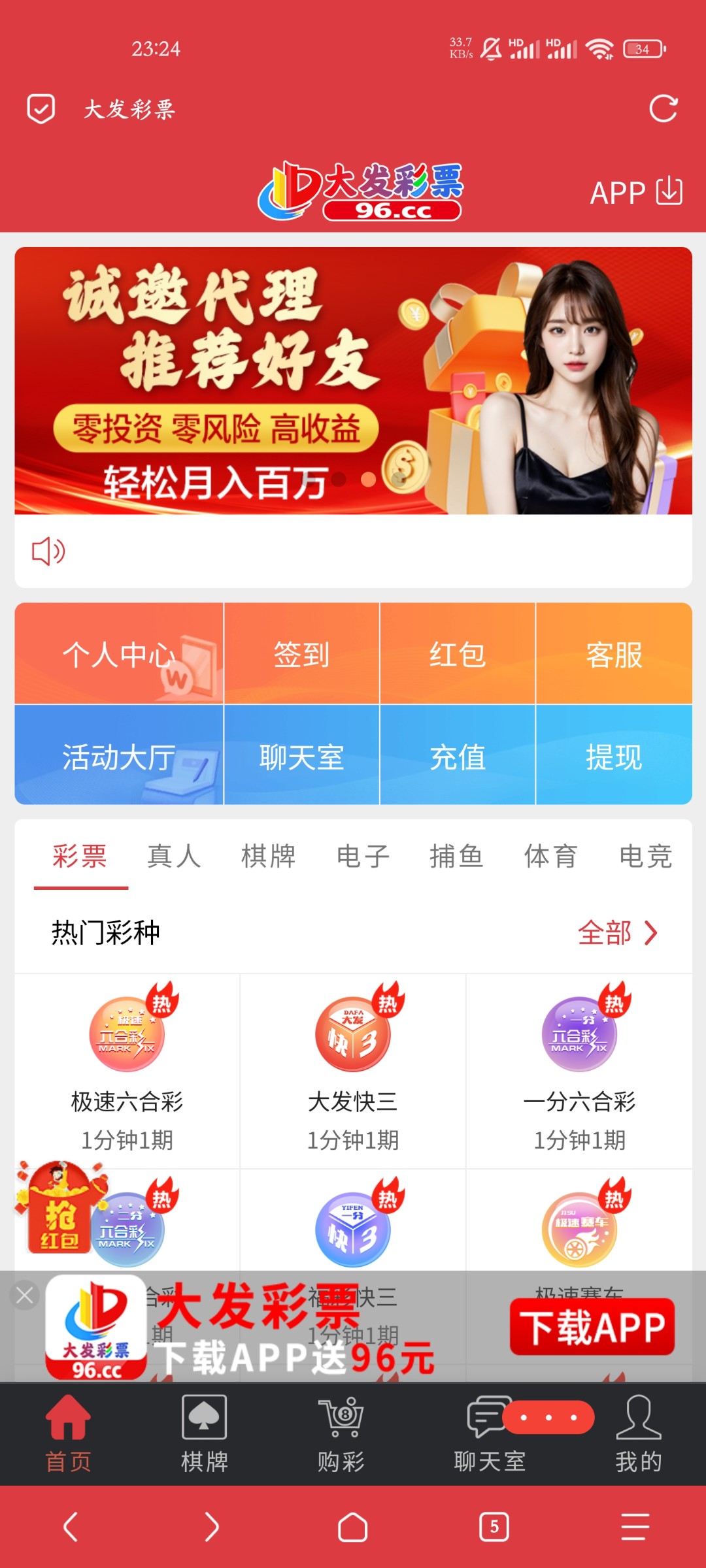Image resolution: width=706 pixels, height=1568 pixels.
Task: Open 活动大厅 activity hall
Action: pos(119,757)
